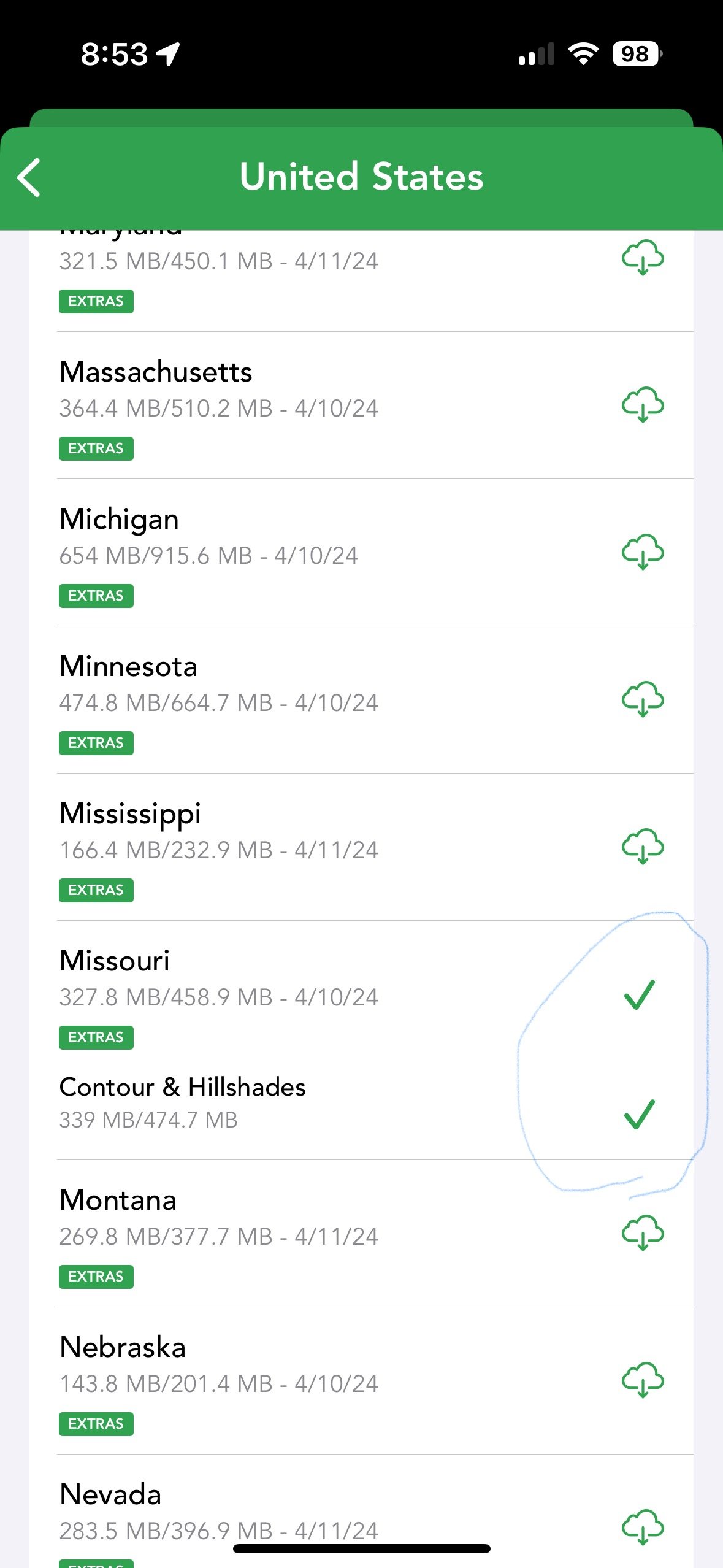
Task: Download the Nevada map
Action: tap(643, 1528)
